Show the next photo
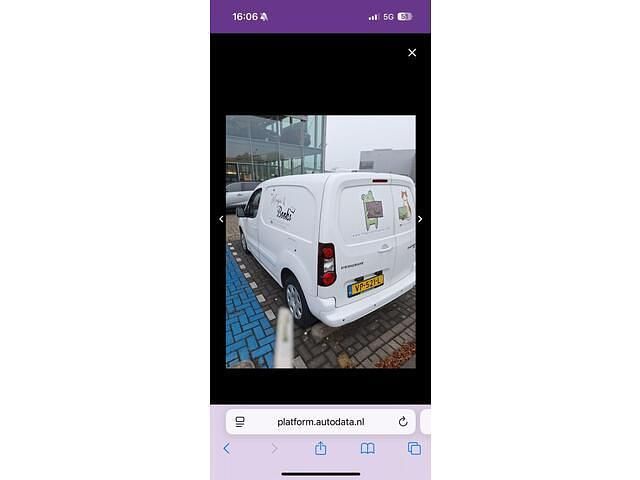The image size is (640, 480). (x=419, y=219)
